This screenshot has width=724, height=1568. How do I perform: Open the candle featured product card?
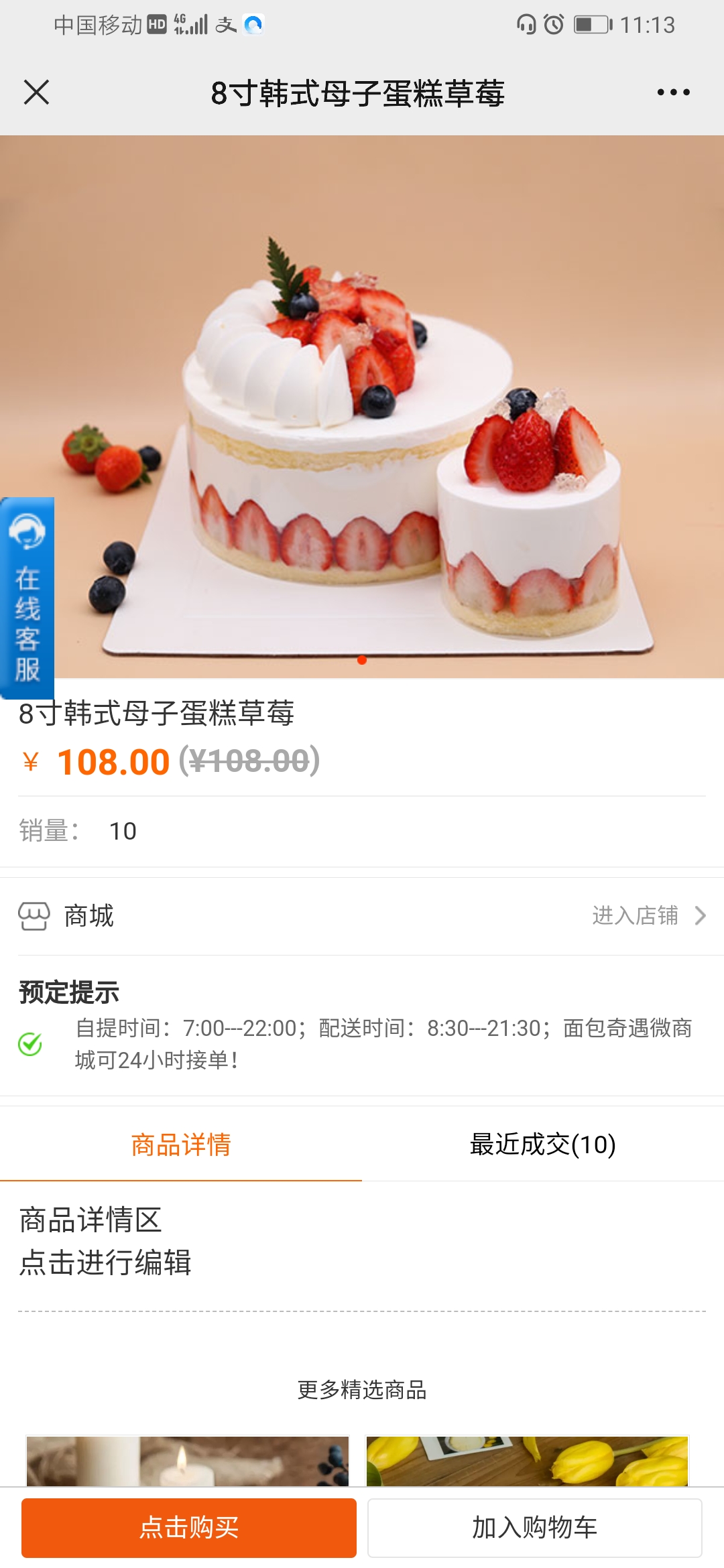click(x=188, y=1461)
